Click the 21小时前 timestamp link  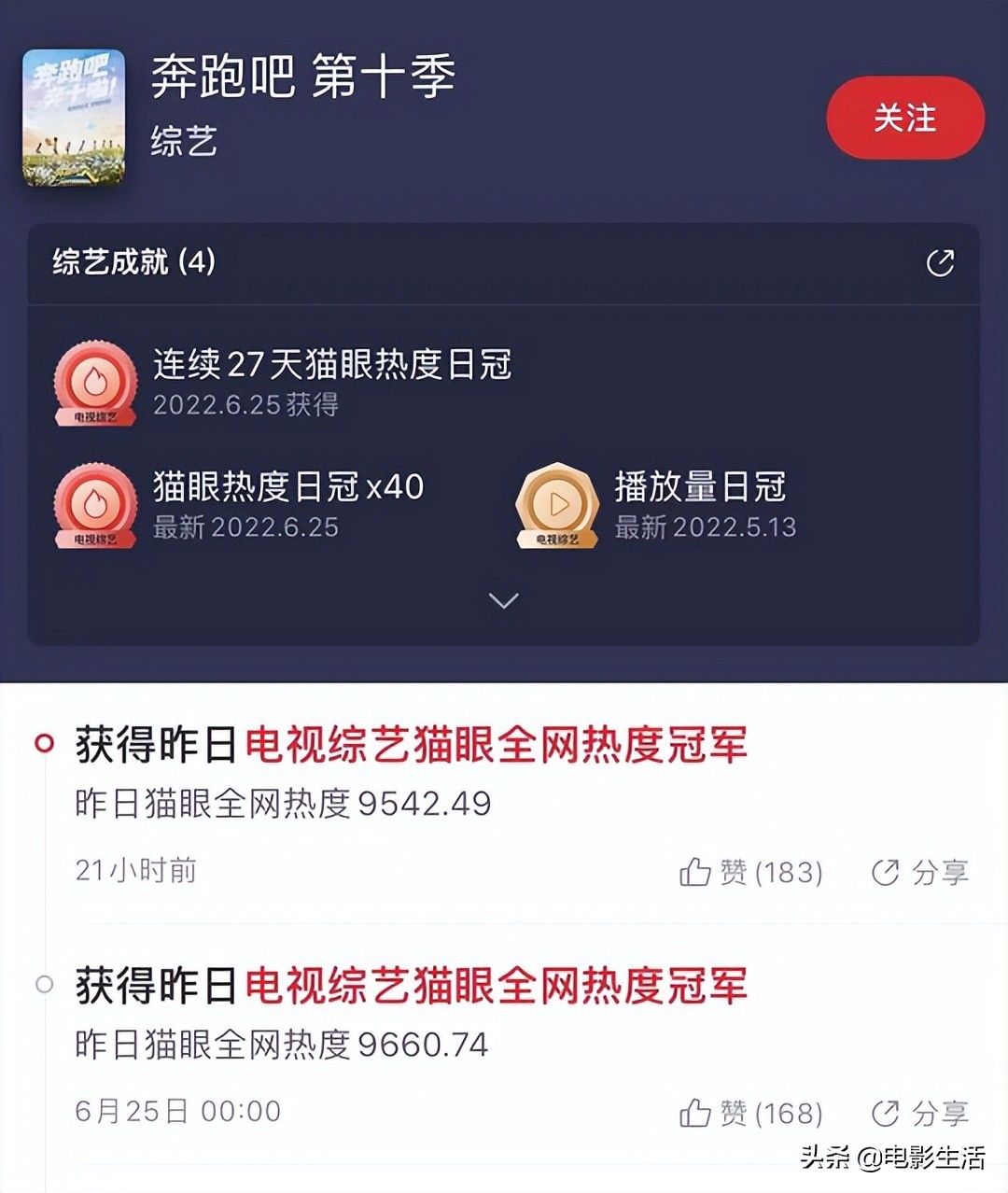point(135,870)
